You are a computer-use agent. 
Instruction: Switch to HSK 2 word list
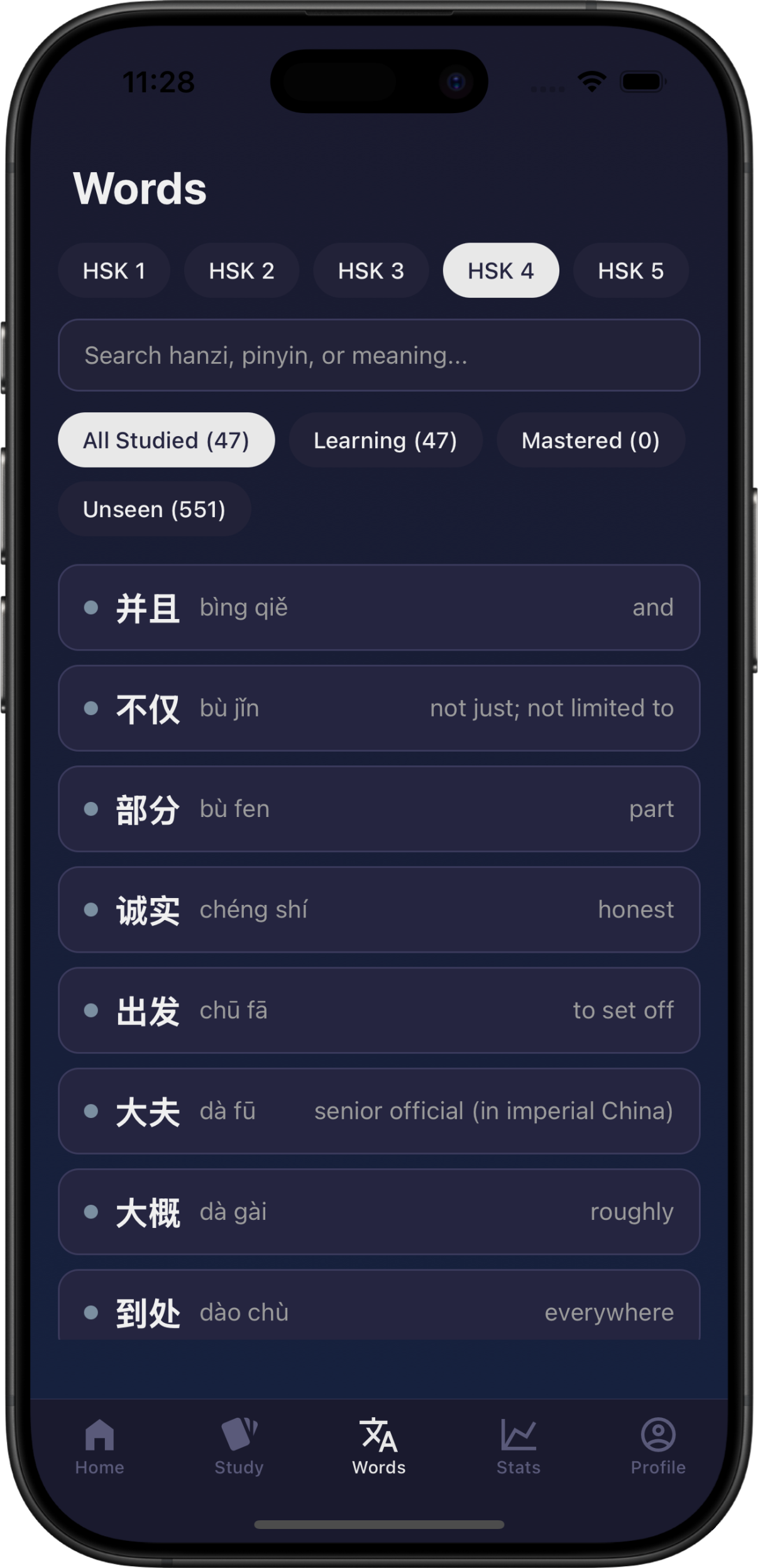tap(241, 271)
